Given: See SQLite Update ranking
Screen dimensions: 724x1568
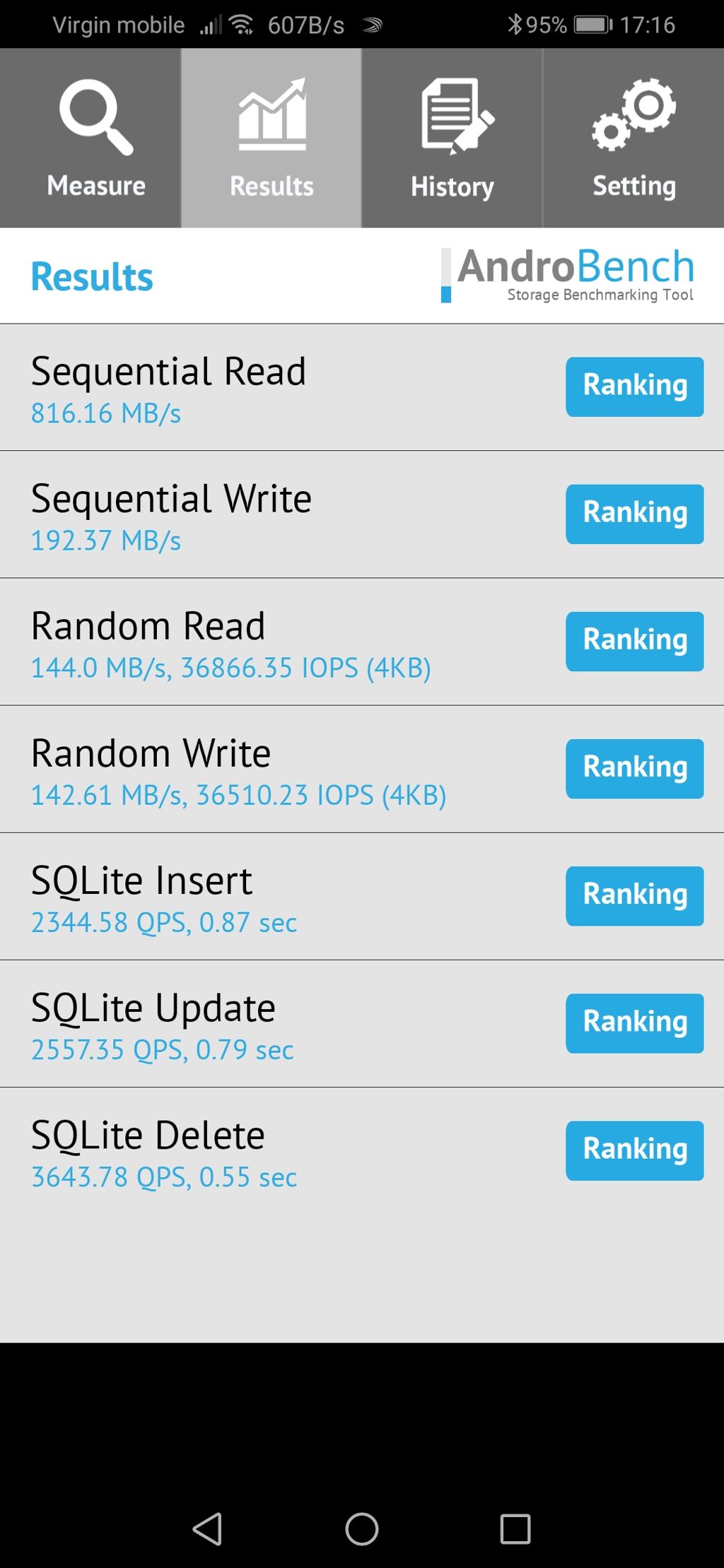Looking at the screenshot, I should pos(634,1022).
